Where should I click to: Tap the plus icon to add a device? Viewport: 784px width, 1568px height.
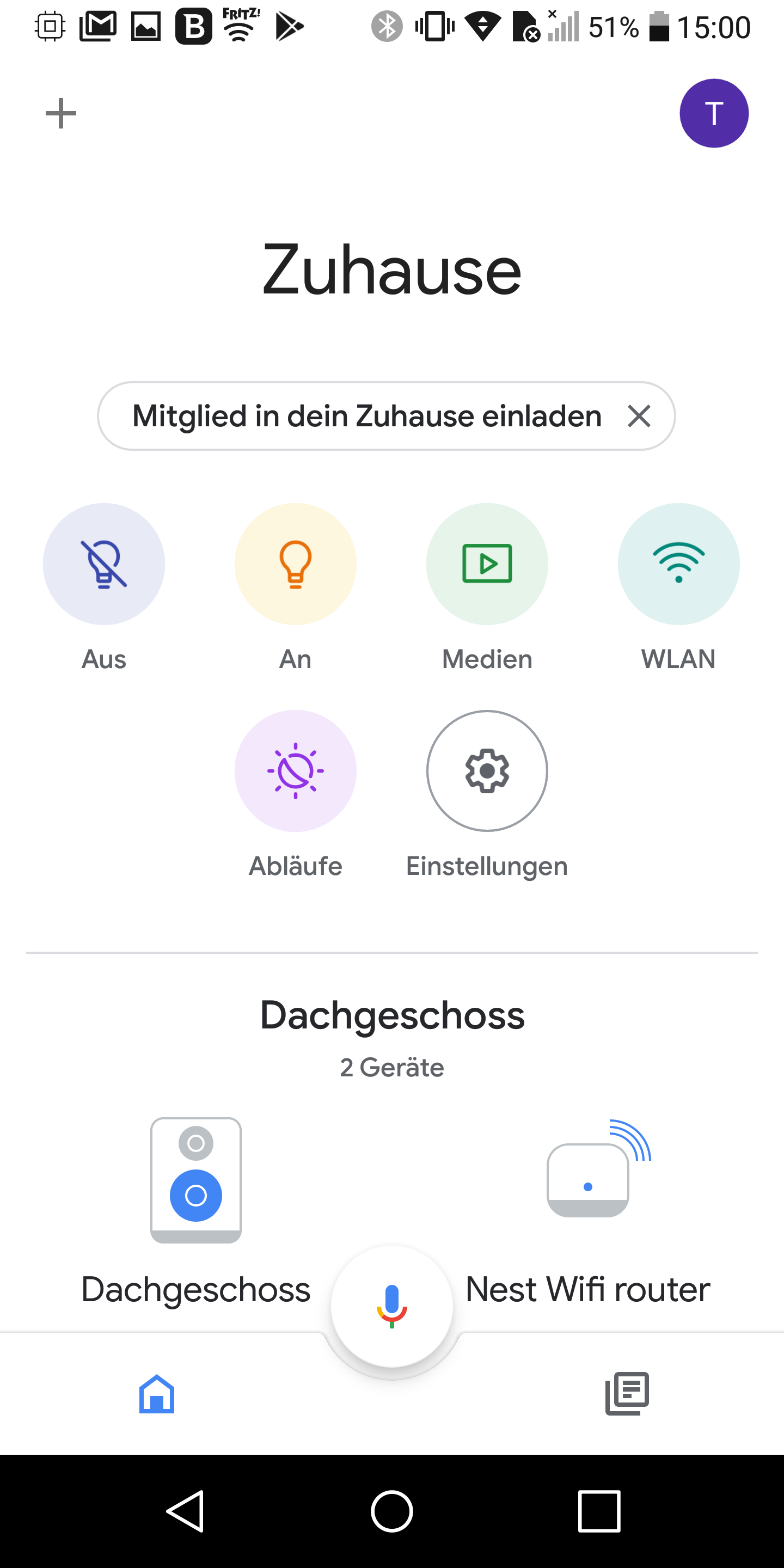point(61,114)
